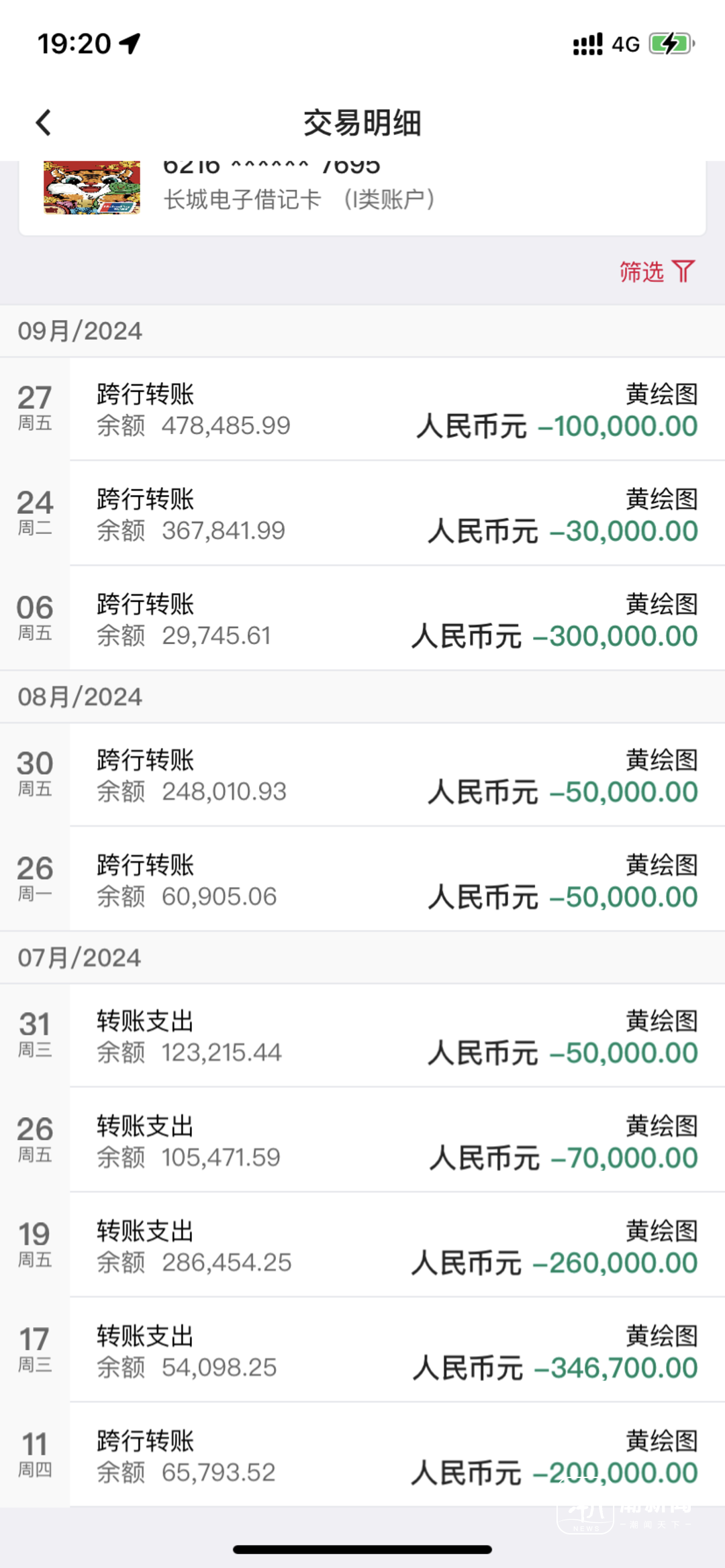The width and height of the screenshot is (725, 1568).
Task: Open August 30 transaction, balance 248,010.93
Action: tap(362, 774)
